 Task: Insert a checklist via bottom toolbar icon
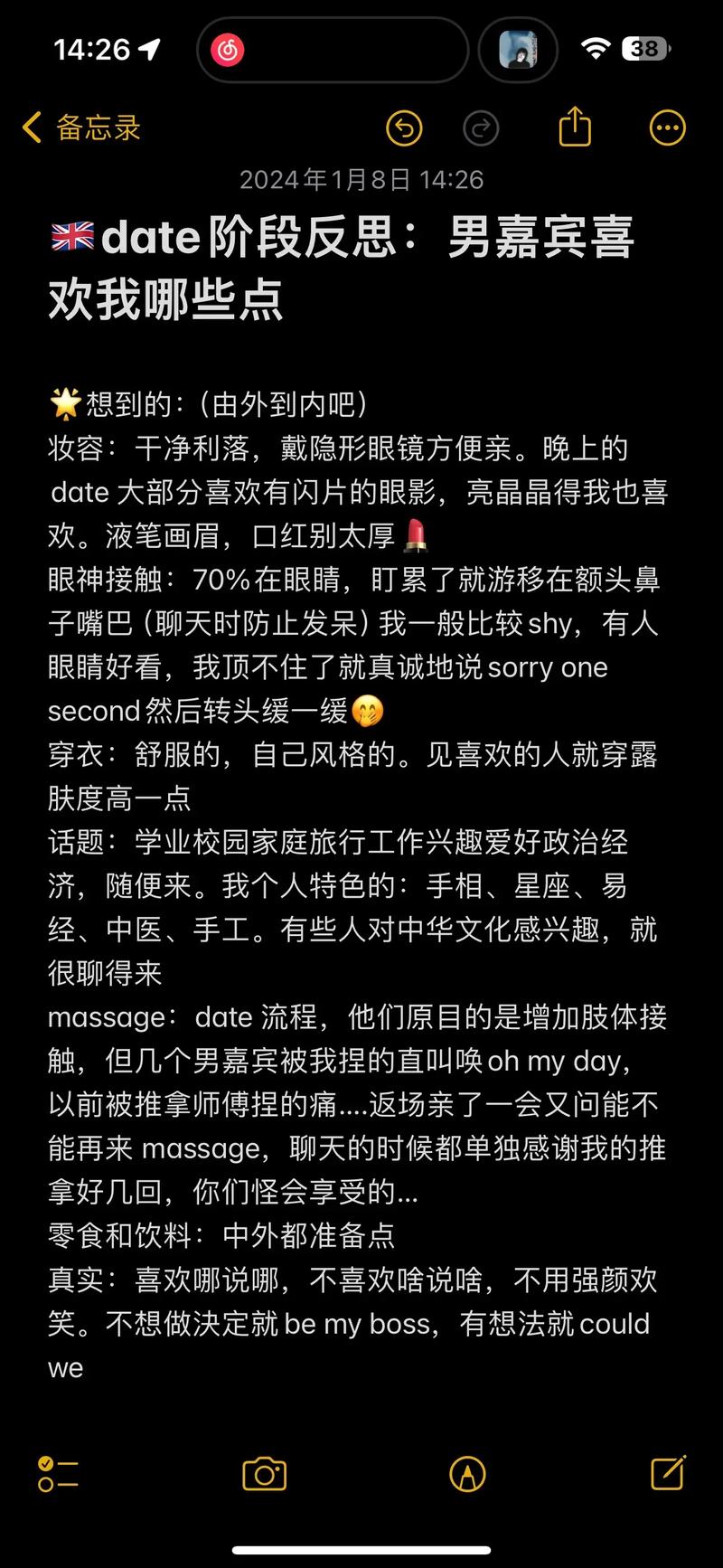[58, 1474]
